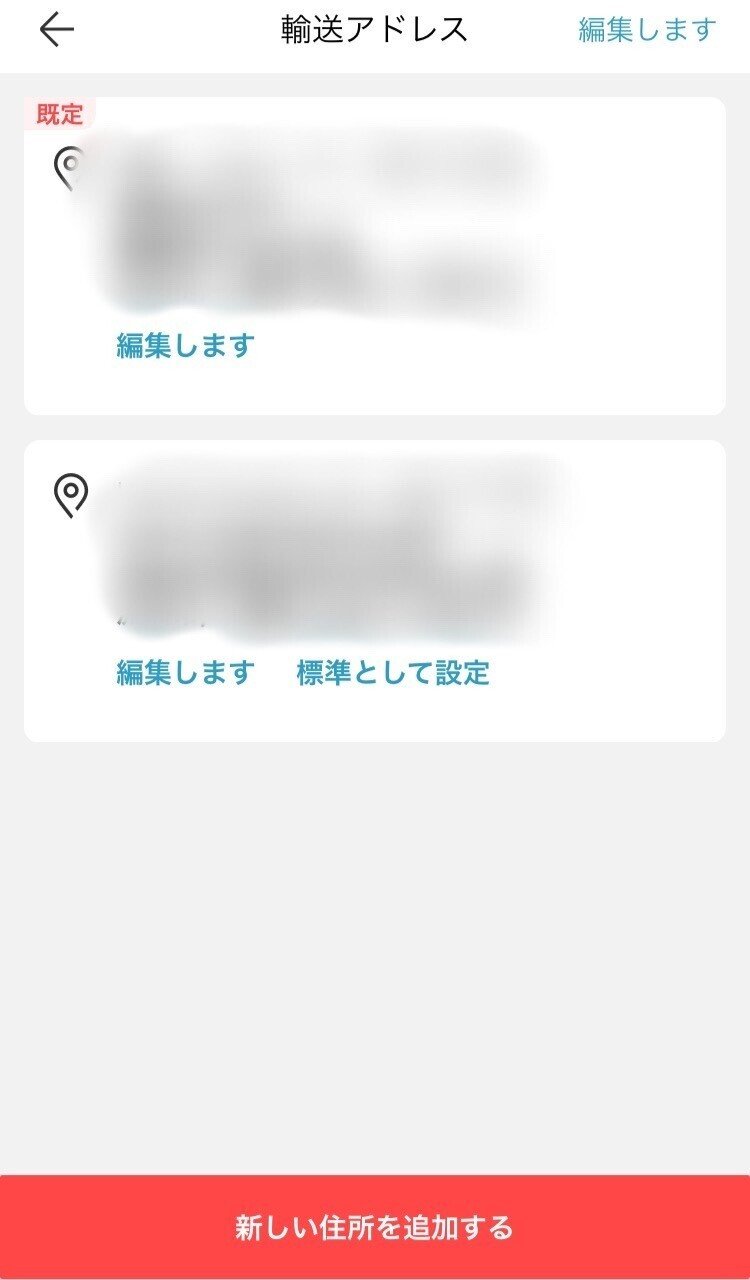
Task: Add a new address with 新しい住所を追加する
Action: coord(375,1226)
